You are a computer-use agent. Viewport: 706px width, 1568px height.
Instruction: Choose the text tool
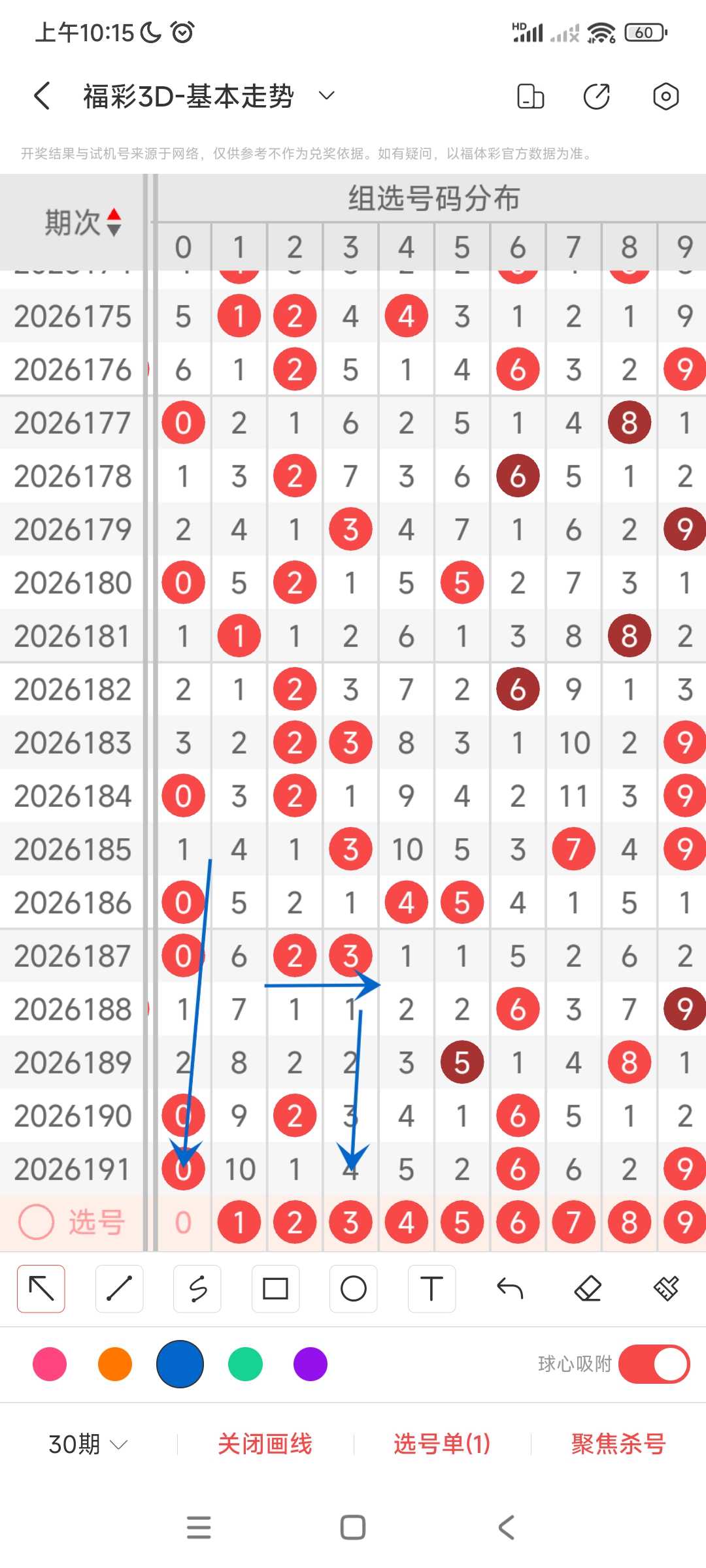click(431, 1288)
